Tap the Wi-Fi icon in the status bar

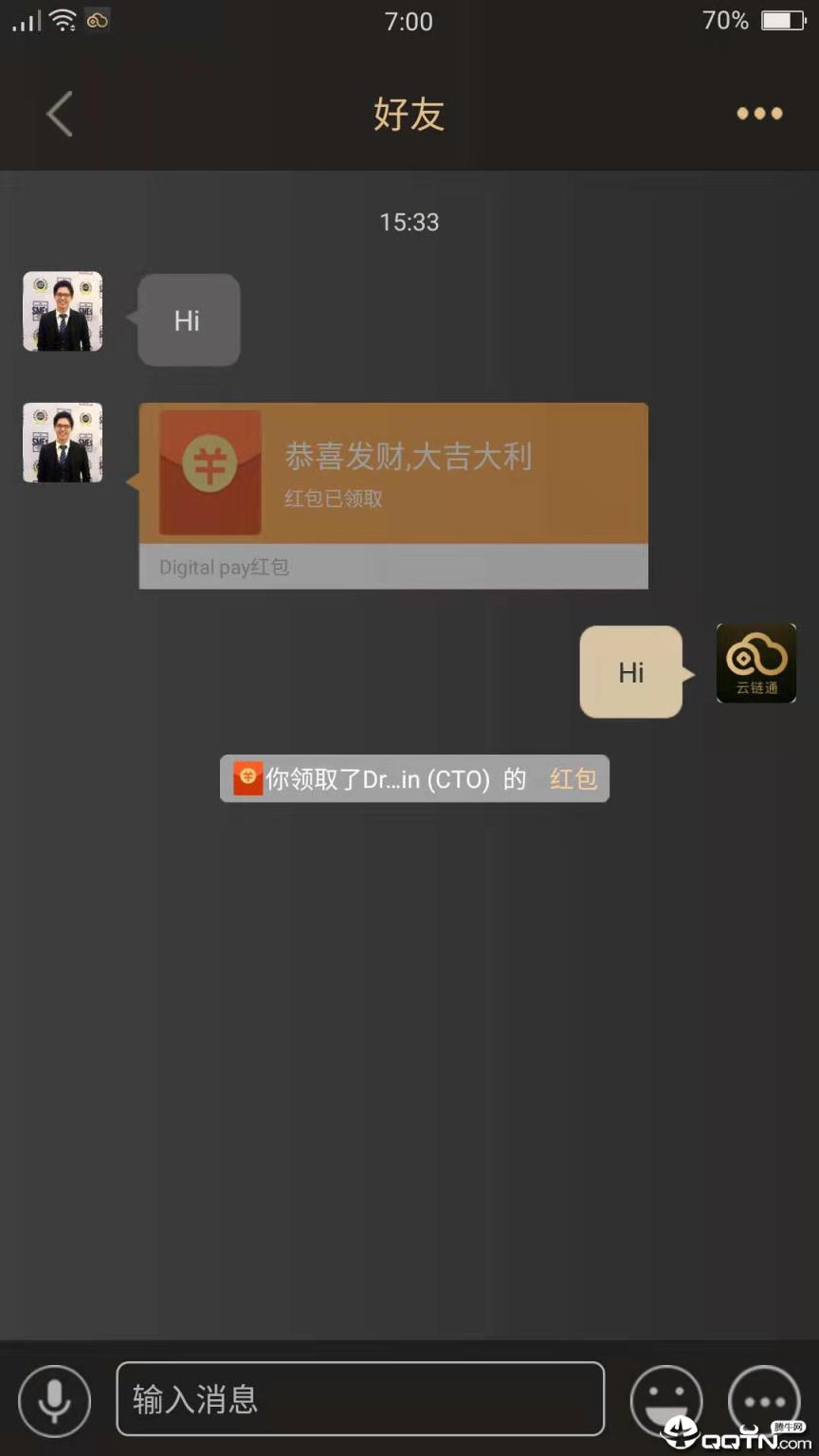coord(63,20)
